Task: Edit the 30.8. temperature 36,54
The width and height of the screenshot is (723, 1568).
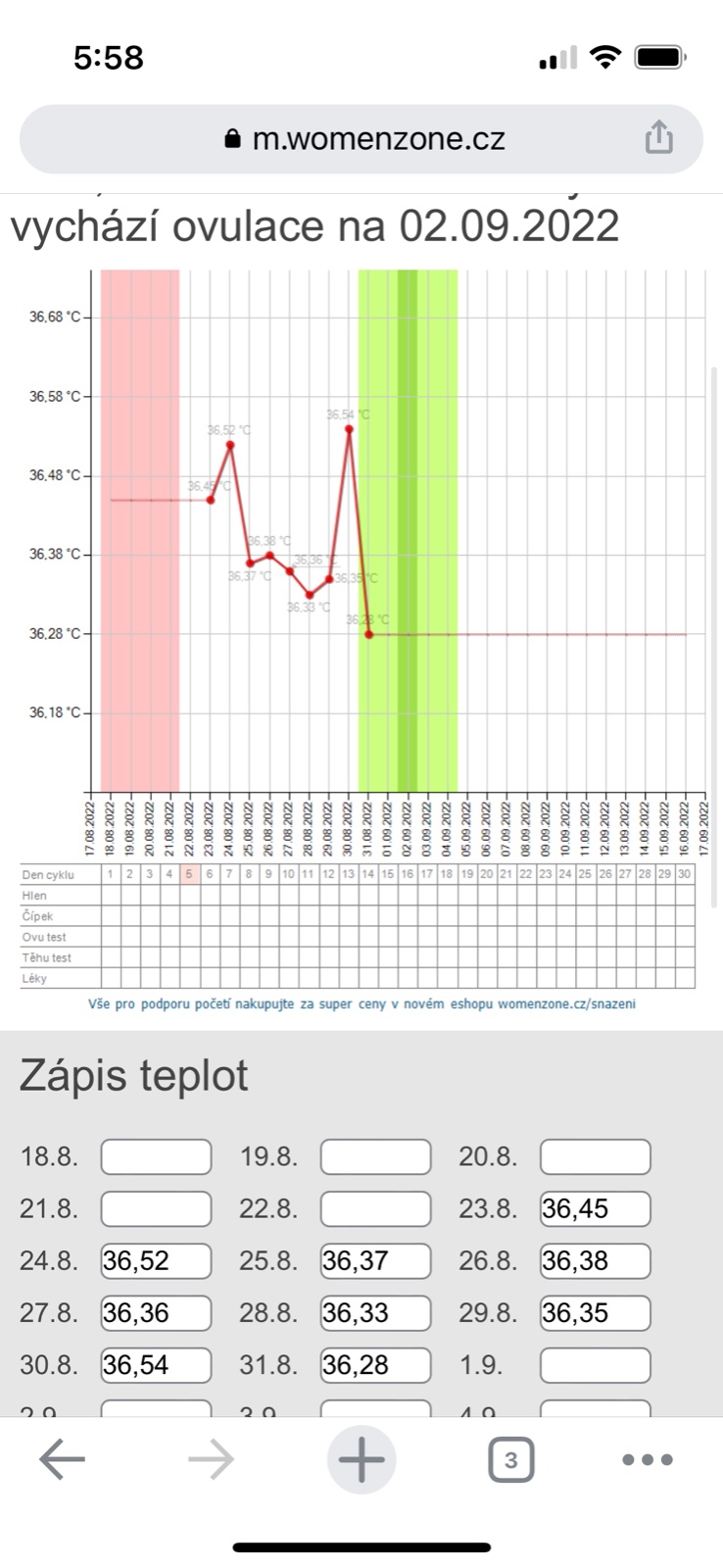Action: click(156, 1364)
